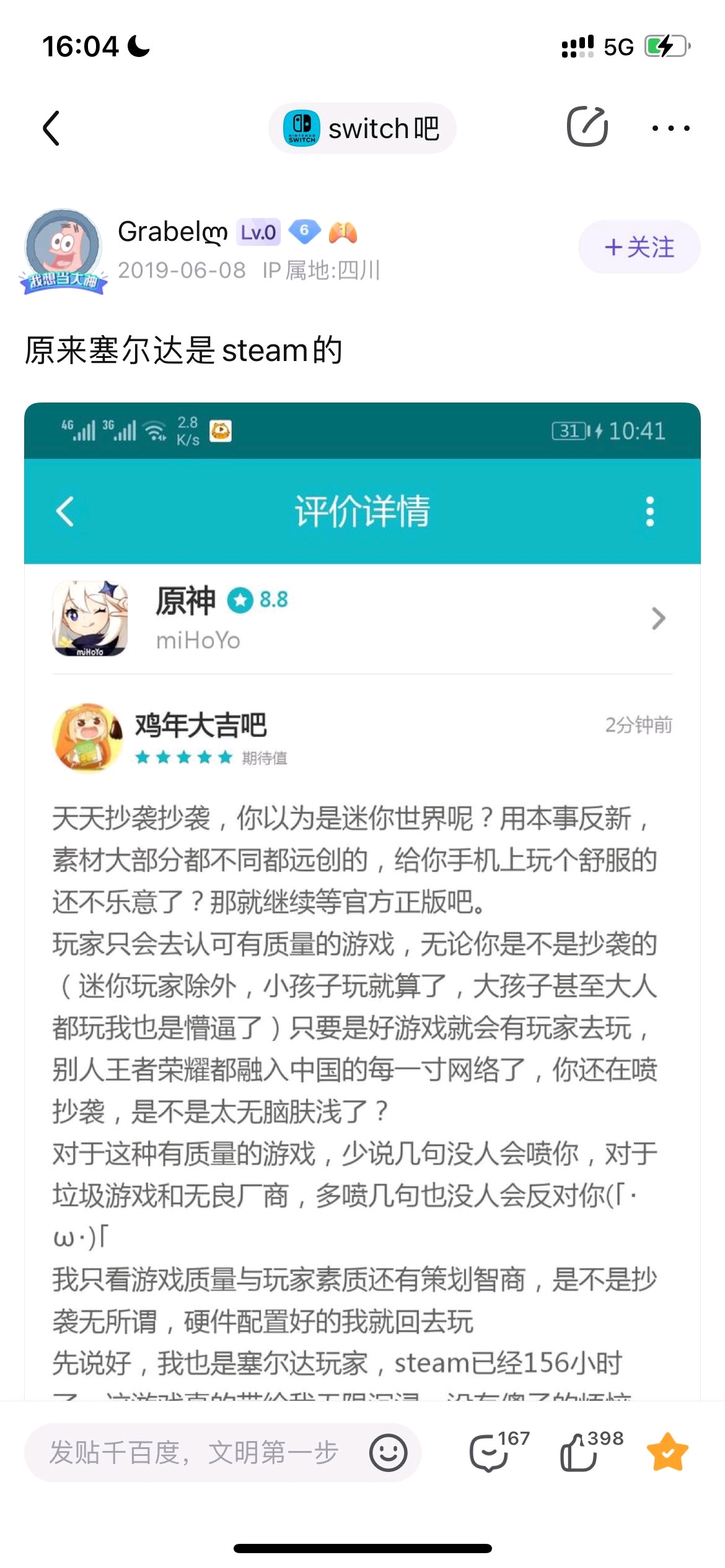
Task: Follow the poster with +关注
Action: (x=639, y=247)
